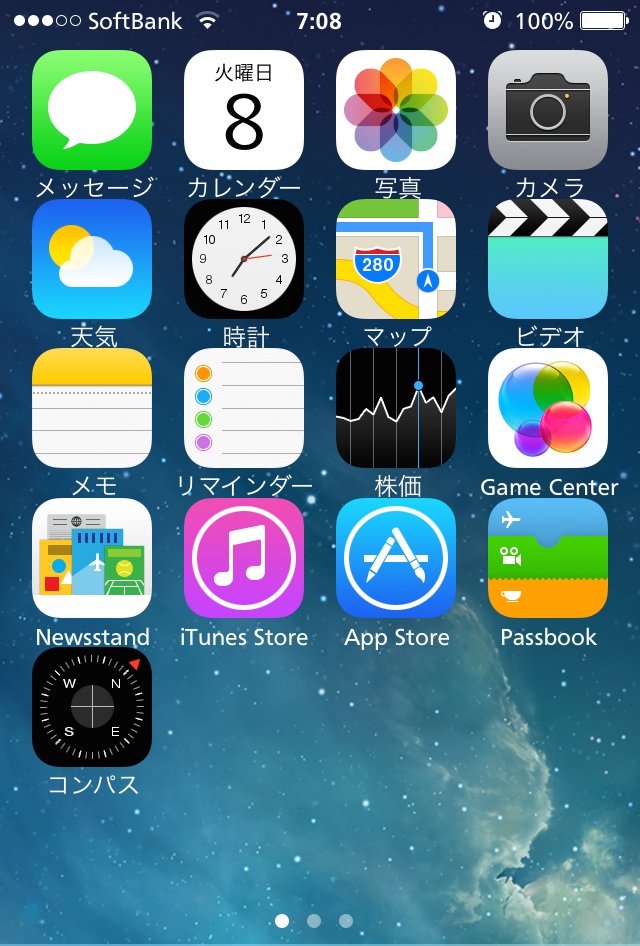Viewport: 640px width, 946px height.
Task: Open Passbook
Action: (x=548, y=558)
